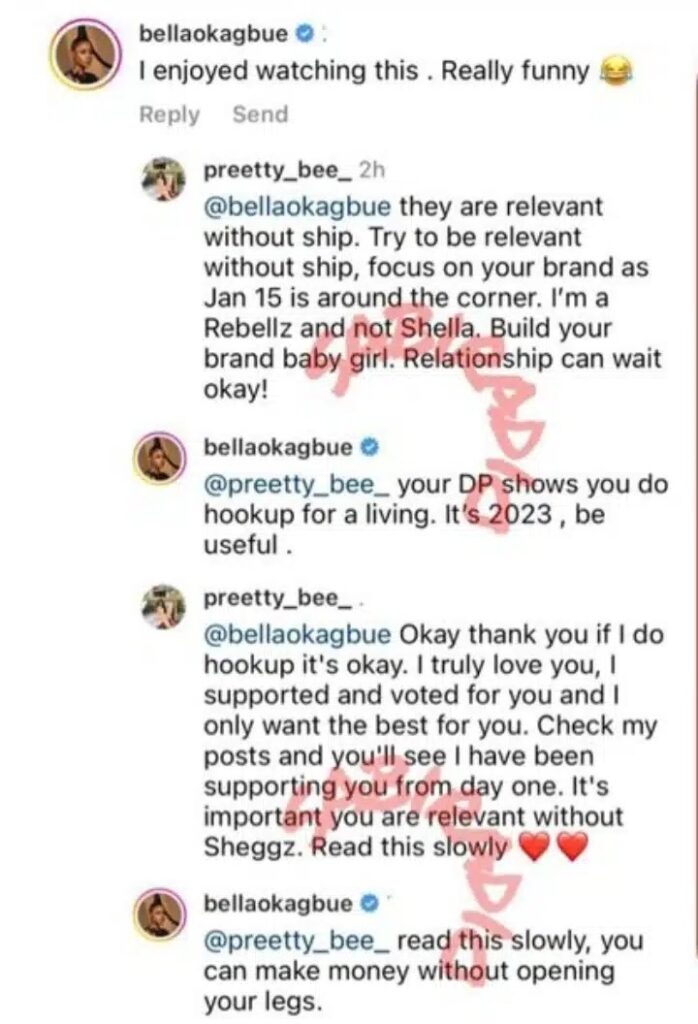
Task: Open preetty_bee_ avatar beside 'Okay thank you' comment
Action: (x=161, y=606)
